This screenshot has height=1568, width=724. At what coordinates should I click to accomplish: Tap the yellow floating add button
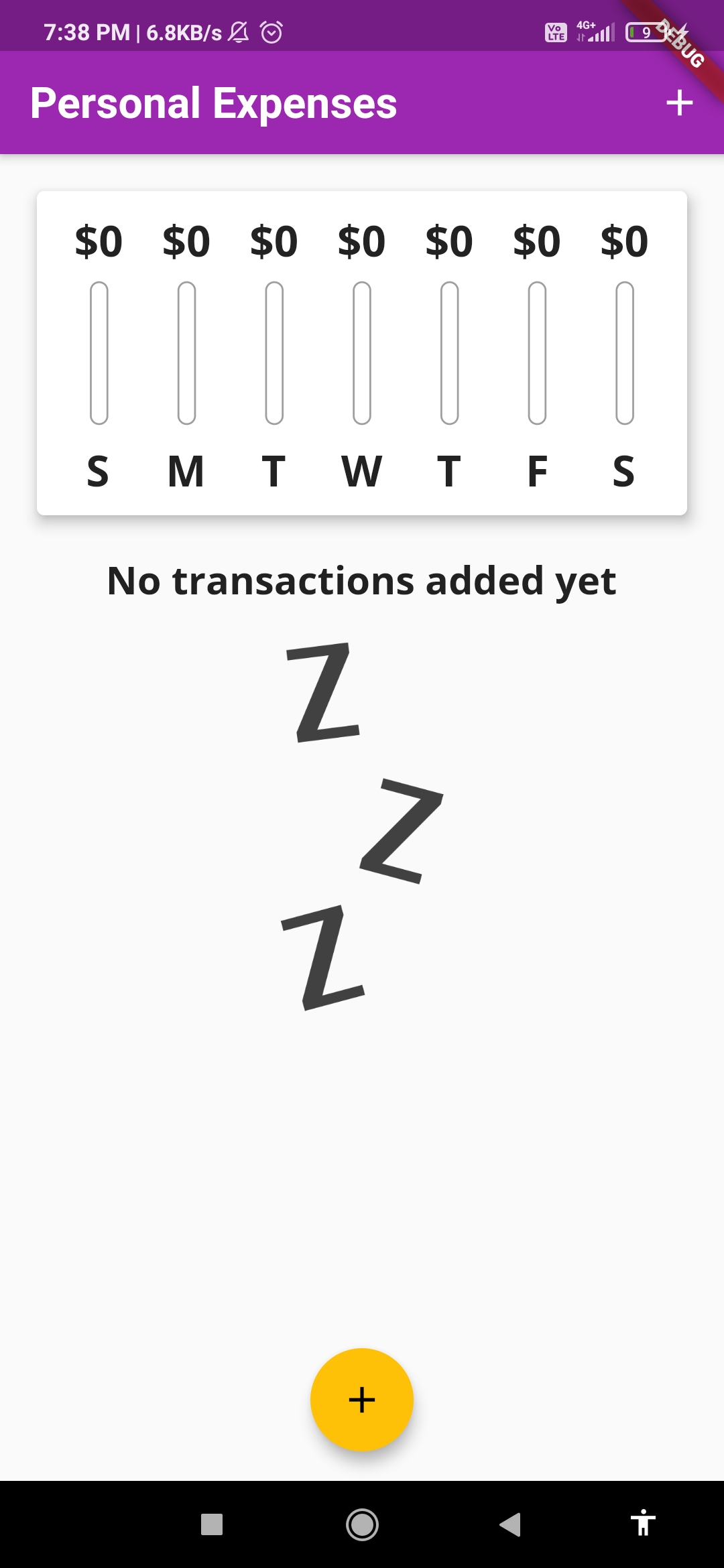click(361, 1400)
